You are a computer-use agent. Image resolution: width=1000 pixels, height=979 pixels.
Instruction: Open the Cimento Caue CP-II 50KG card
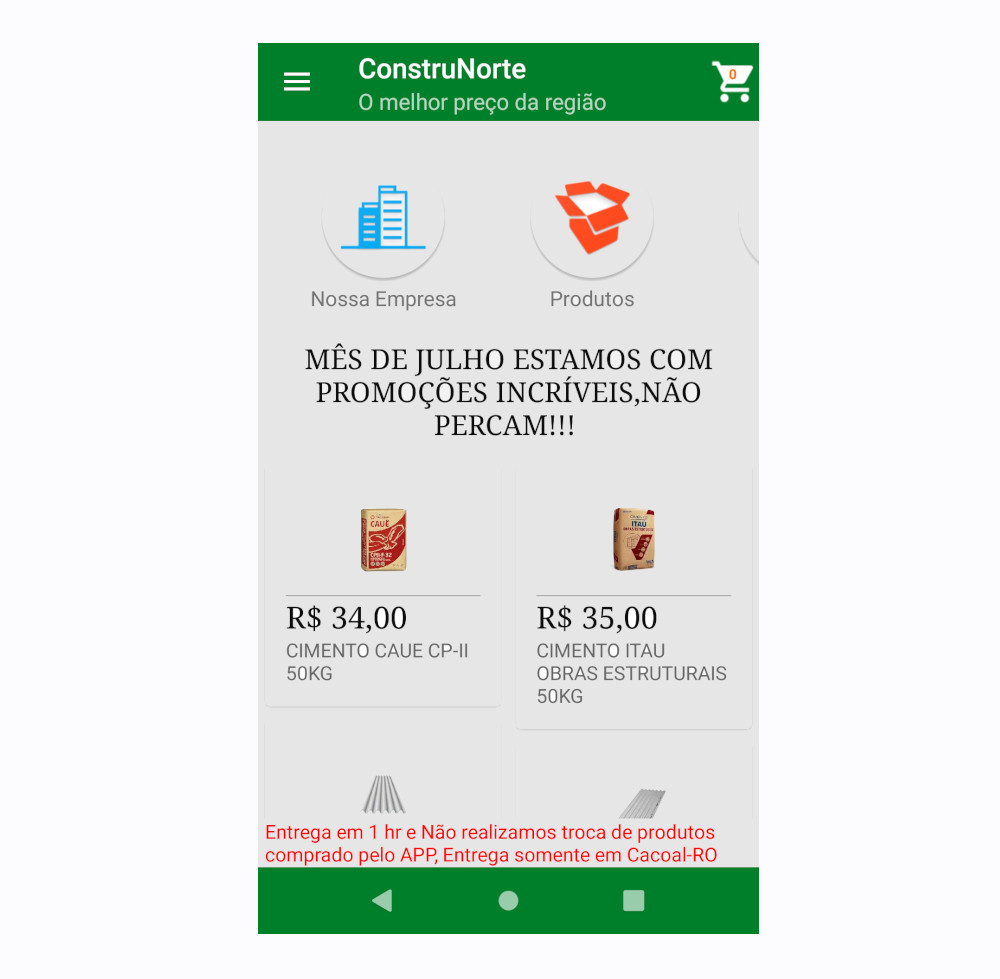tap(383, 587)
